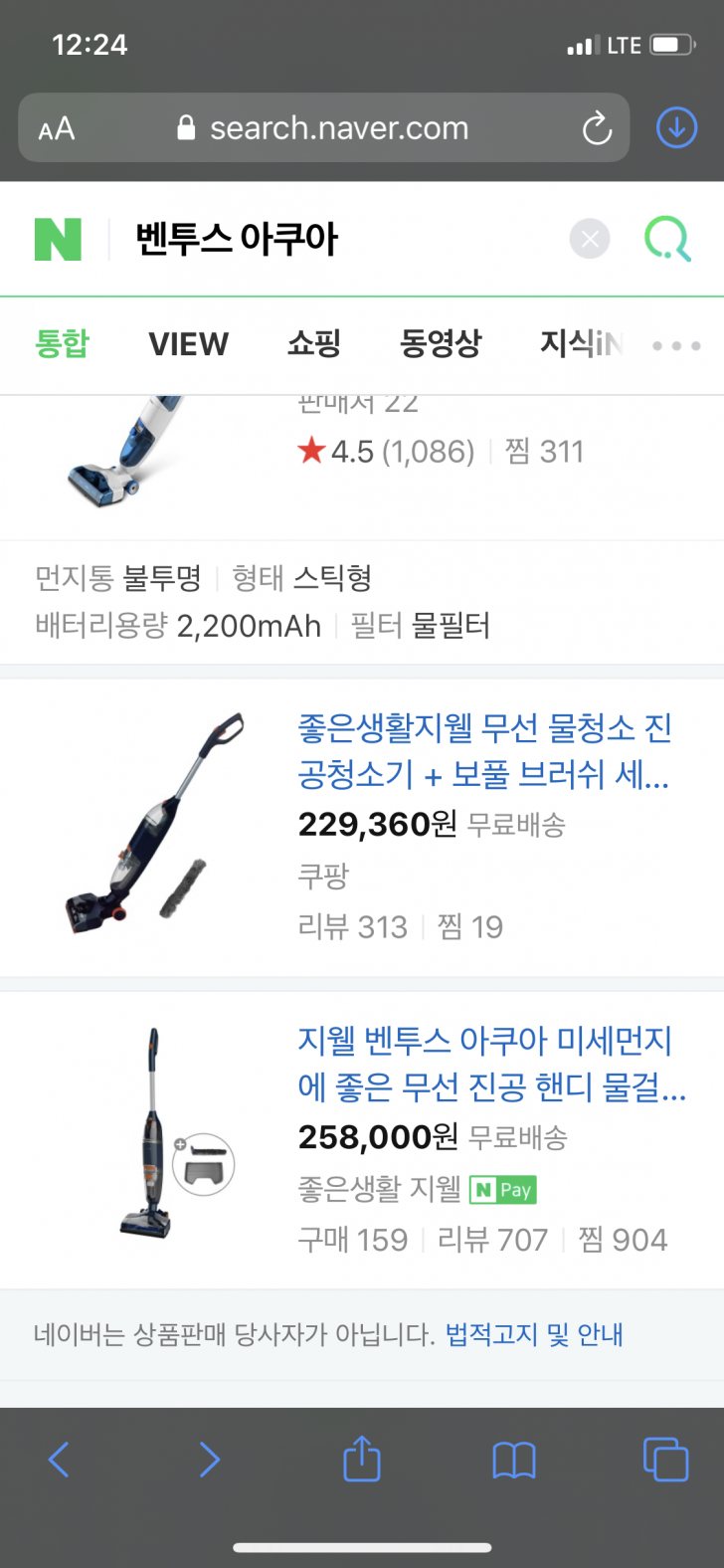Switch to the 지식iN tab
This screenshot has width=724, height=1568.
pyautogui.click(x=581, y=344)
